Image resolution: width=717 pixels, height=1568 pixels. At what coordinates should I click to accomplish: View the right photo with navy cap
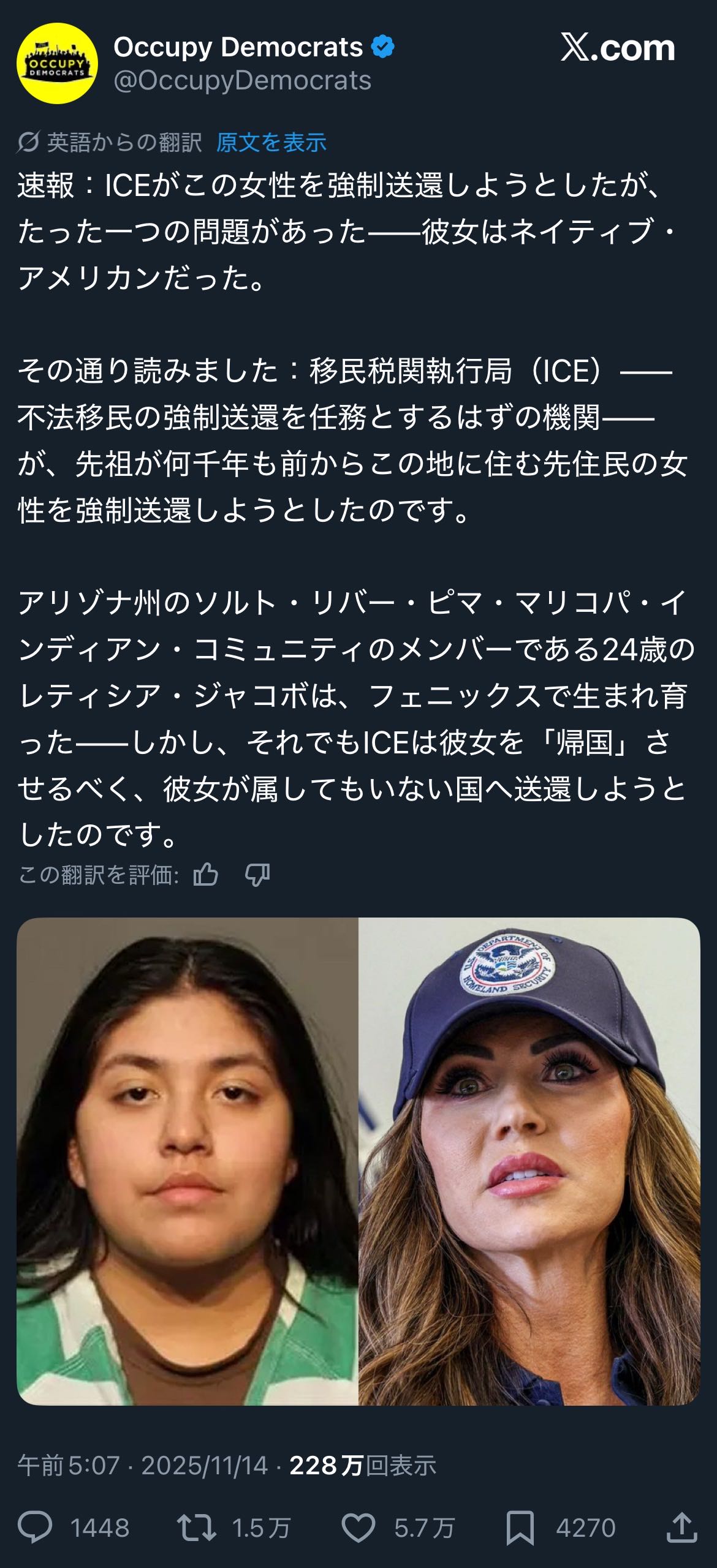click(529, 1161)
